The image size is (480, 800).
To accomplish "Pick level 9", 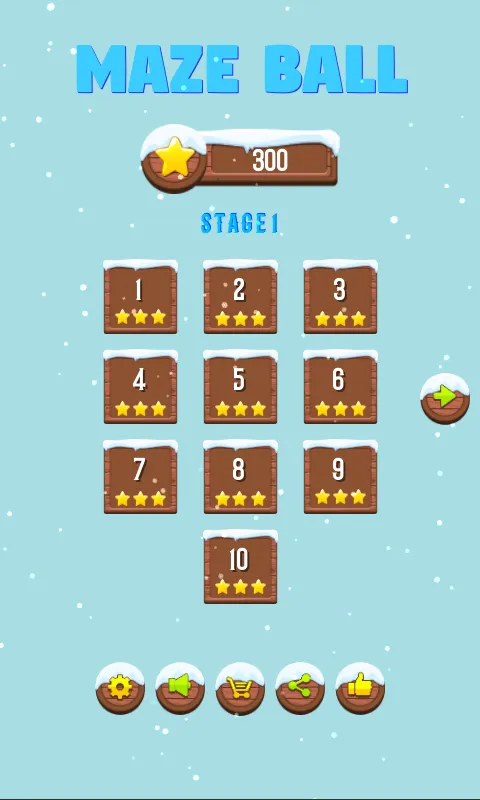I will click(340, 477).
